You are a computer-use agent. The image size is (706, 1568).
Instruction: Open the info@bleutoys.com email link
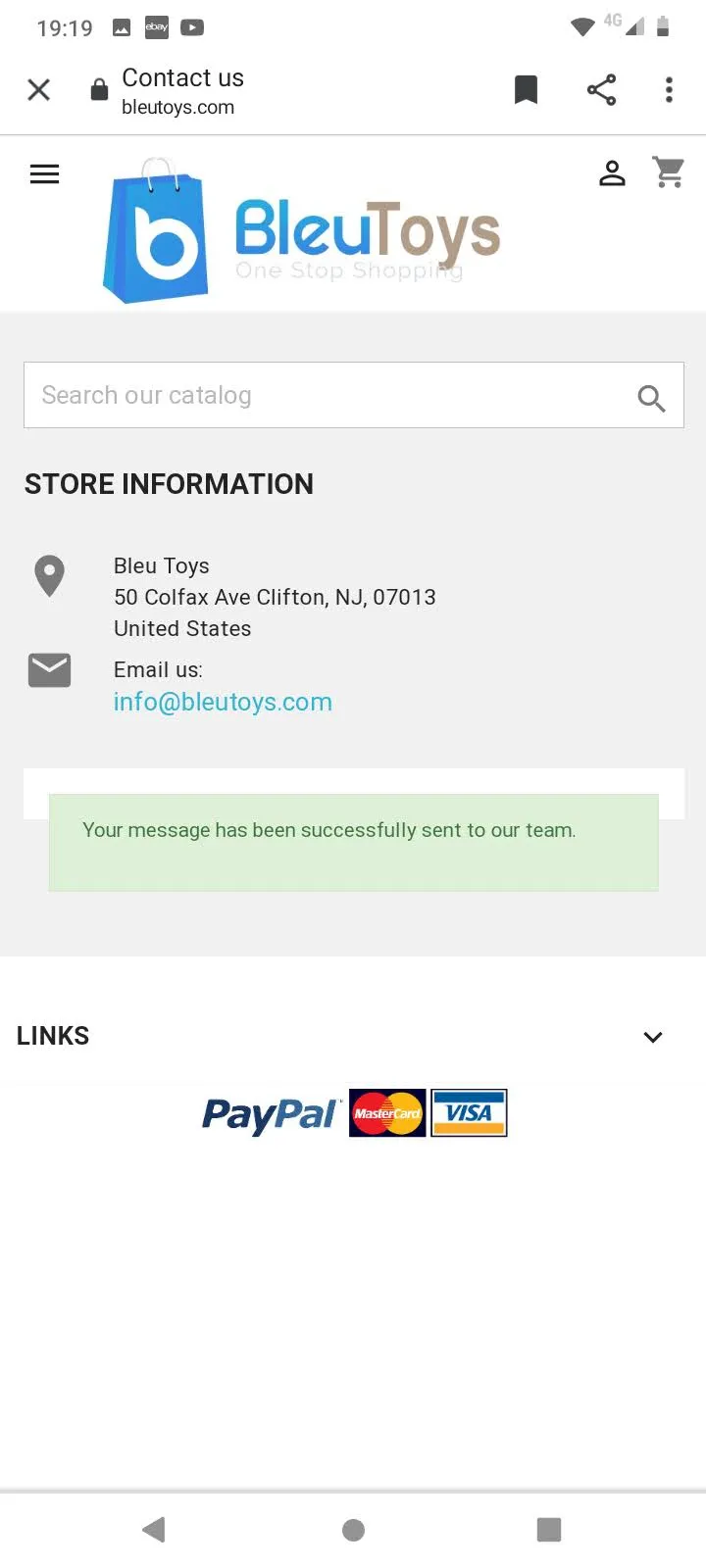223,702
